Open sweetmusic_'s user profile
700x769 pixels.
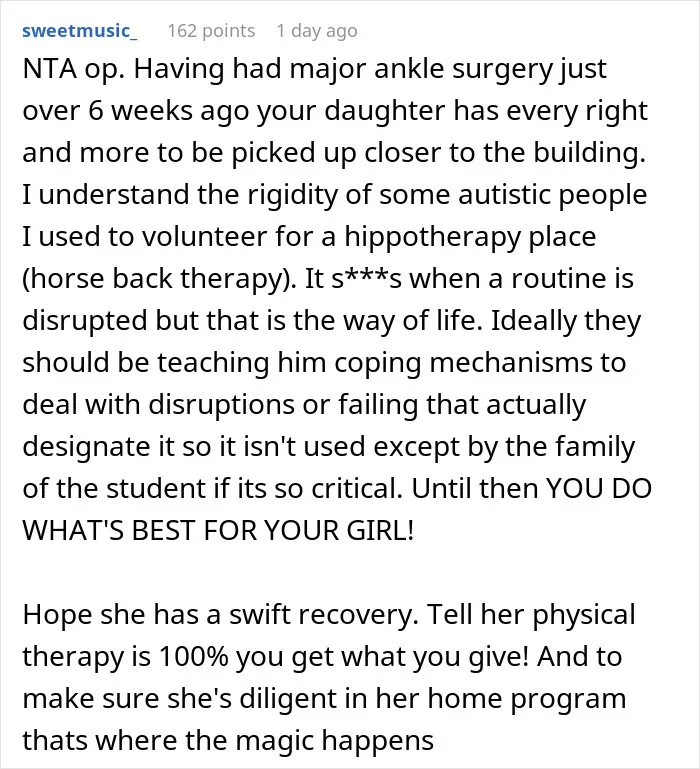80,31
